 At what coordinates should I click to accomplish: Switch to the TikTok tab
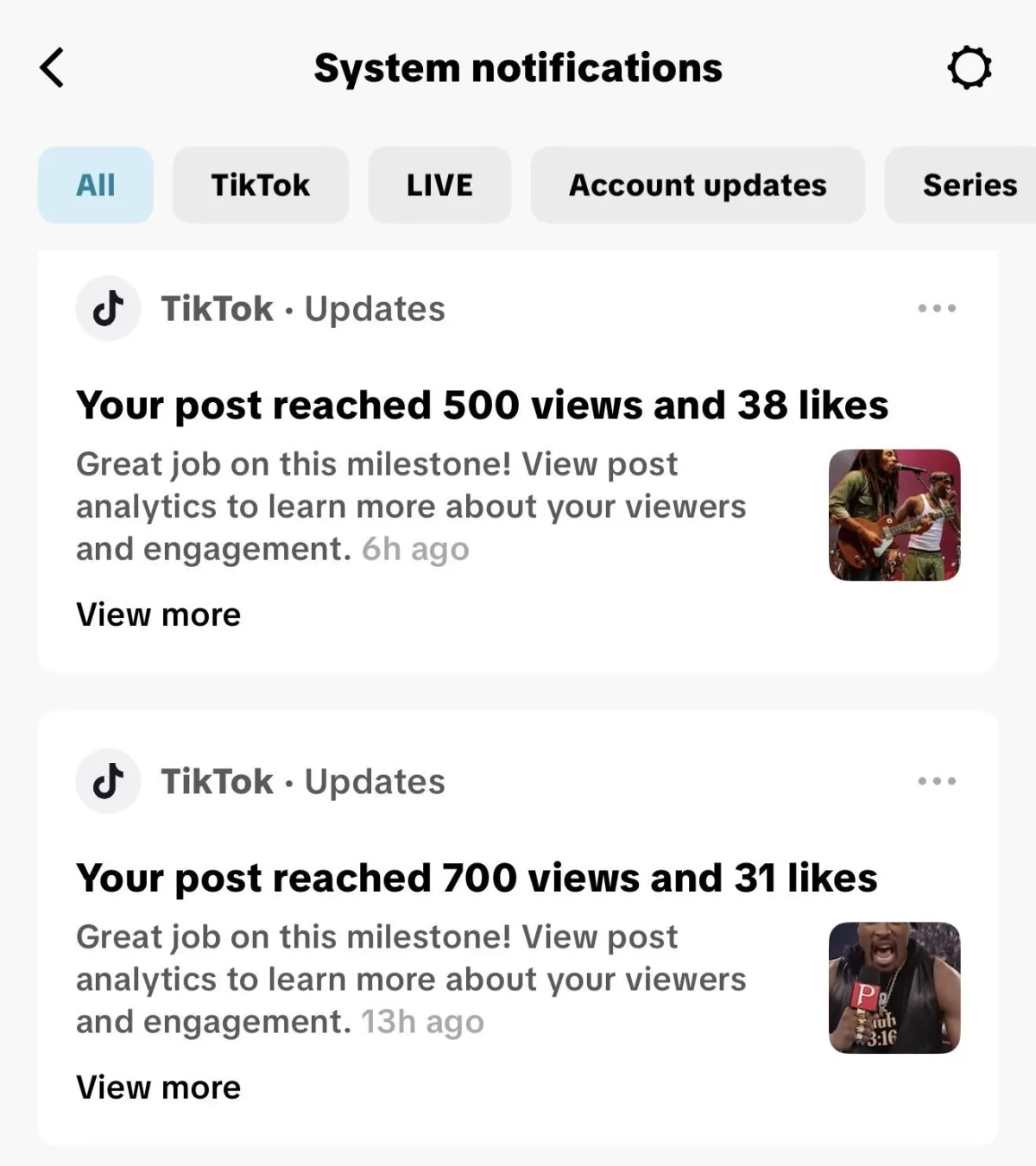261,185
